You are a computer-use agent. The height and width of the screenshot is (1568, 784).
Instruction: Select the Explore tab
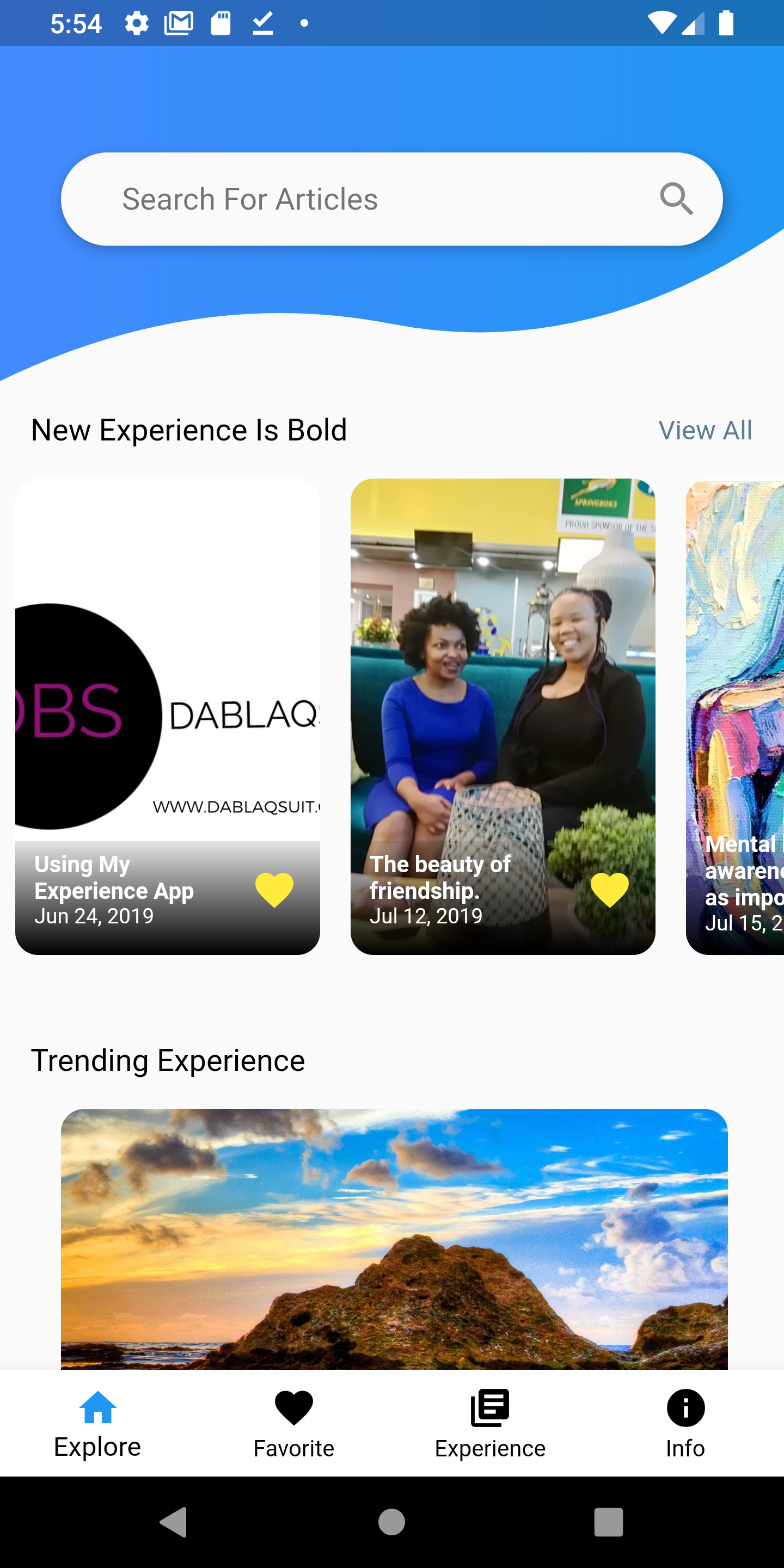[97, 1424]
